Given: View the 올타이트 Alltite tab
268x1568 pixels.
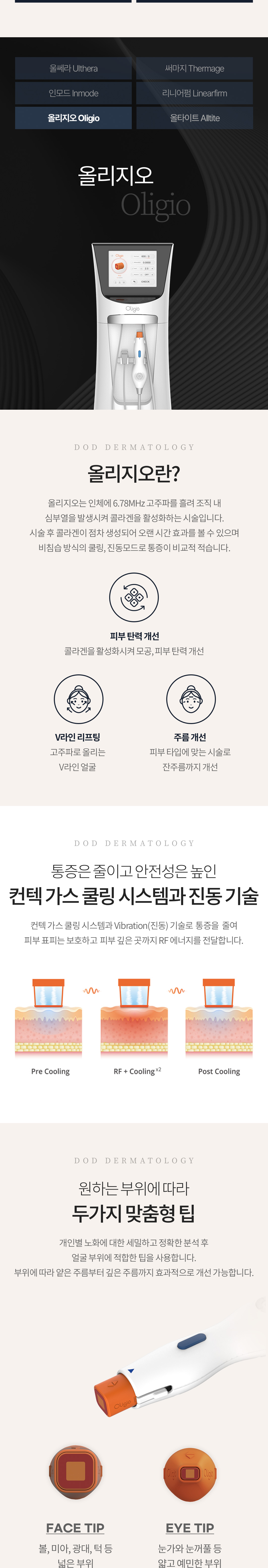Looking at the screenshot, I should [195, 118].
